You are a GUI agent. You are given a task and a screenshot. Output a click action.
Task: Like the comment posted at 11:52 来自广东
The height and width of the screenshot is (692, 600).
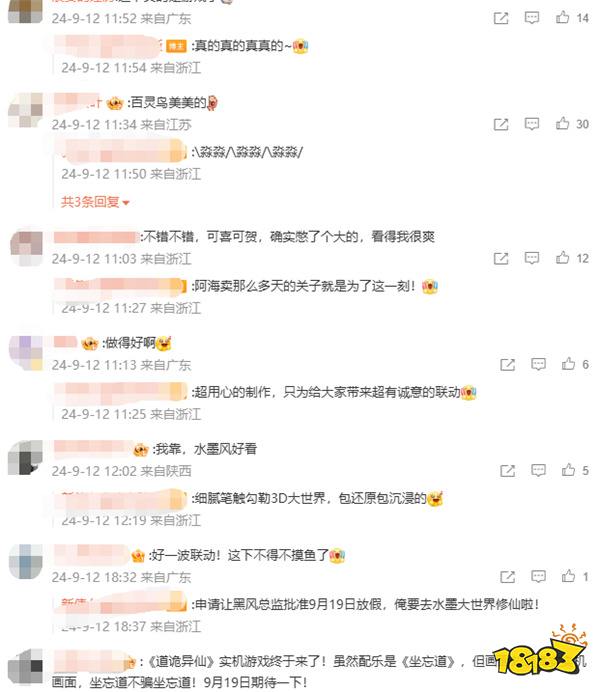tap(562, 18)
